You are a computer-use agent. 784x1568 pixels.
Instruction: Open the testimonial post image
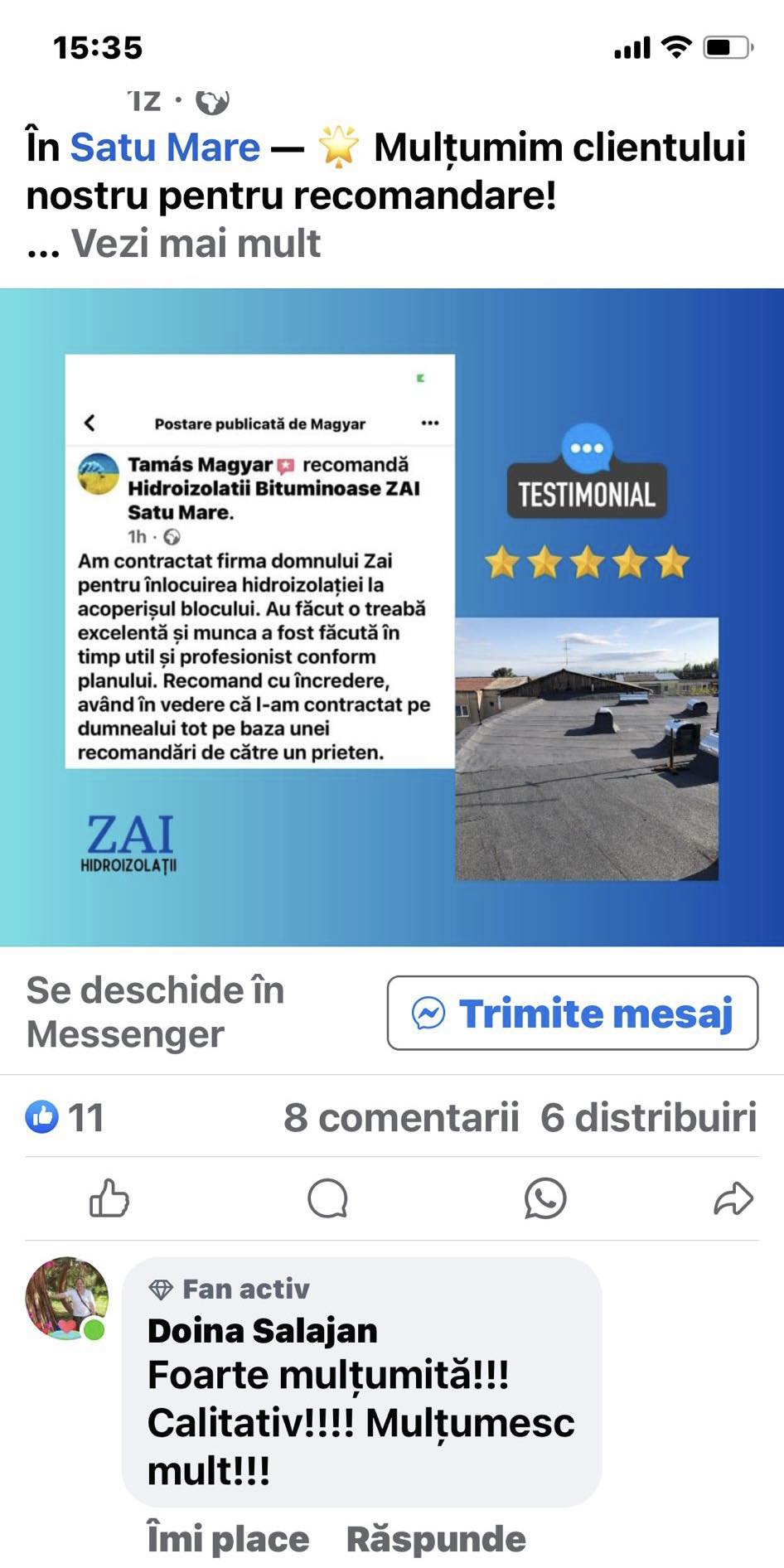coord(391,617)
